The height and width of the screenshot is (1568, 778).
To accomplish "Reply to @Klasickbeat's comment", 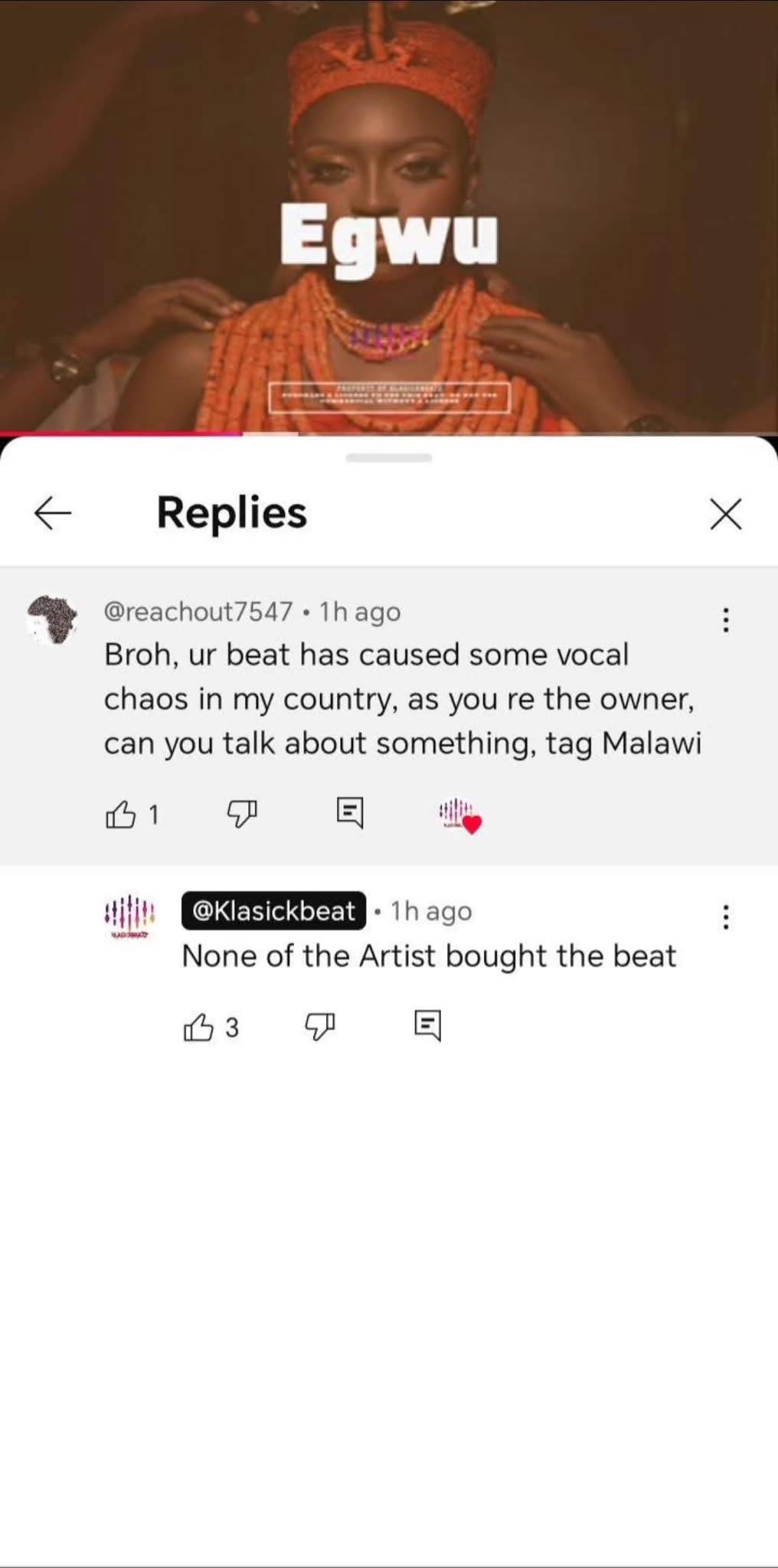I will [427, 1026].
